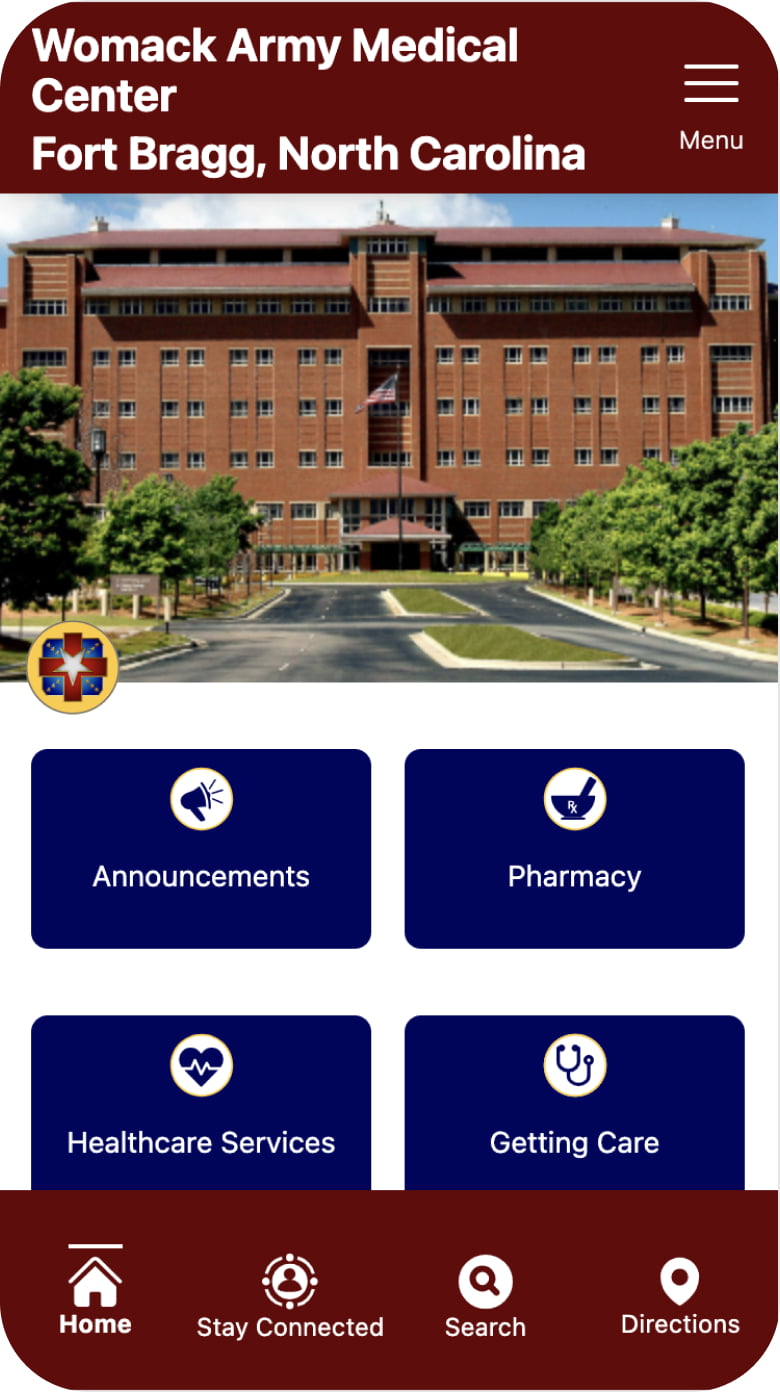Viewport: 780px width, 1392px height.
Task: Switch to the Home tab
Action: 95,1295
